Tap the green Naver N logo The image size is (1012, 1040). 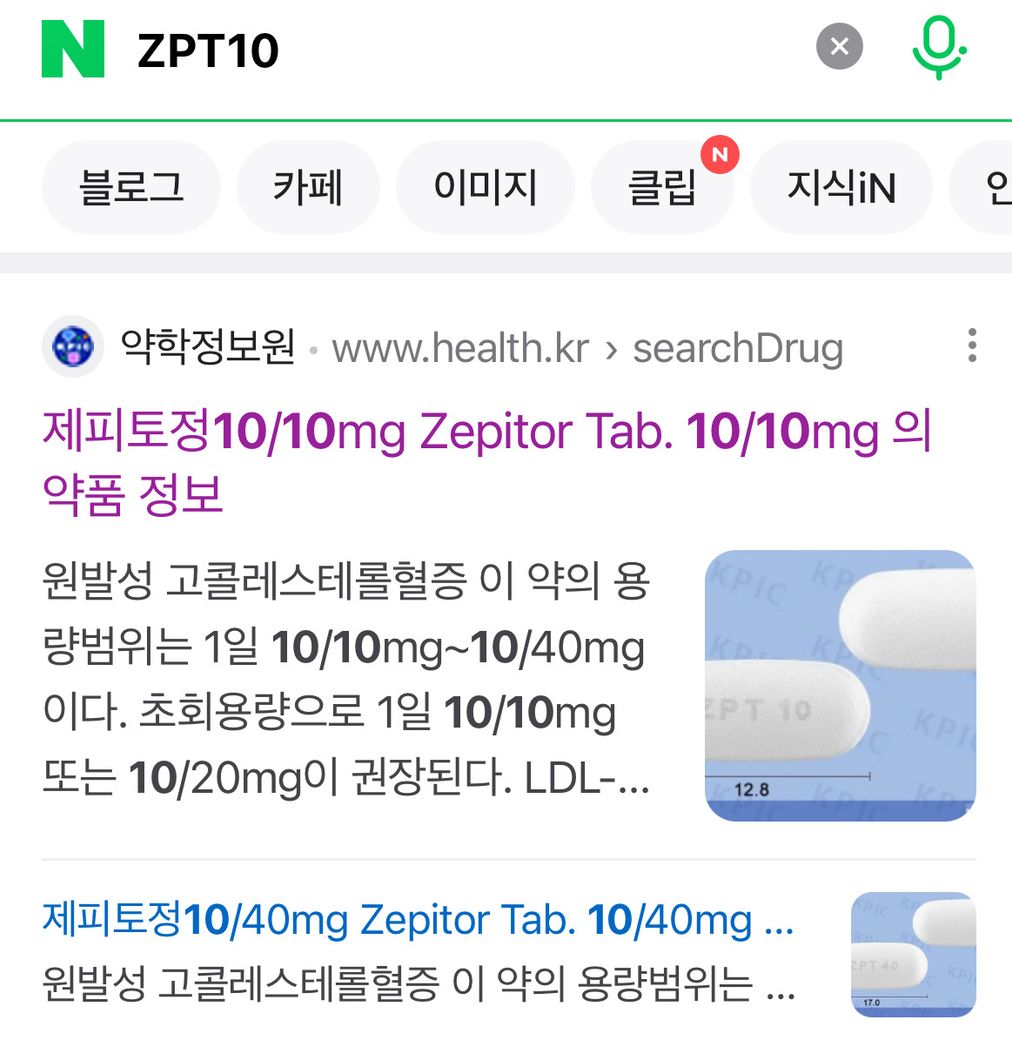[73, 49]
